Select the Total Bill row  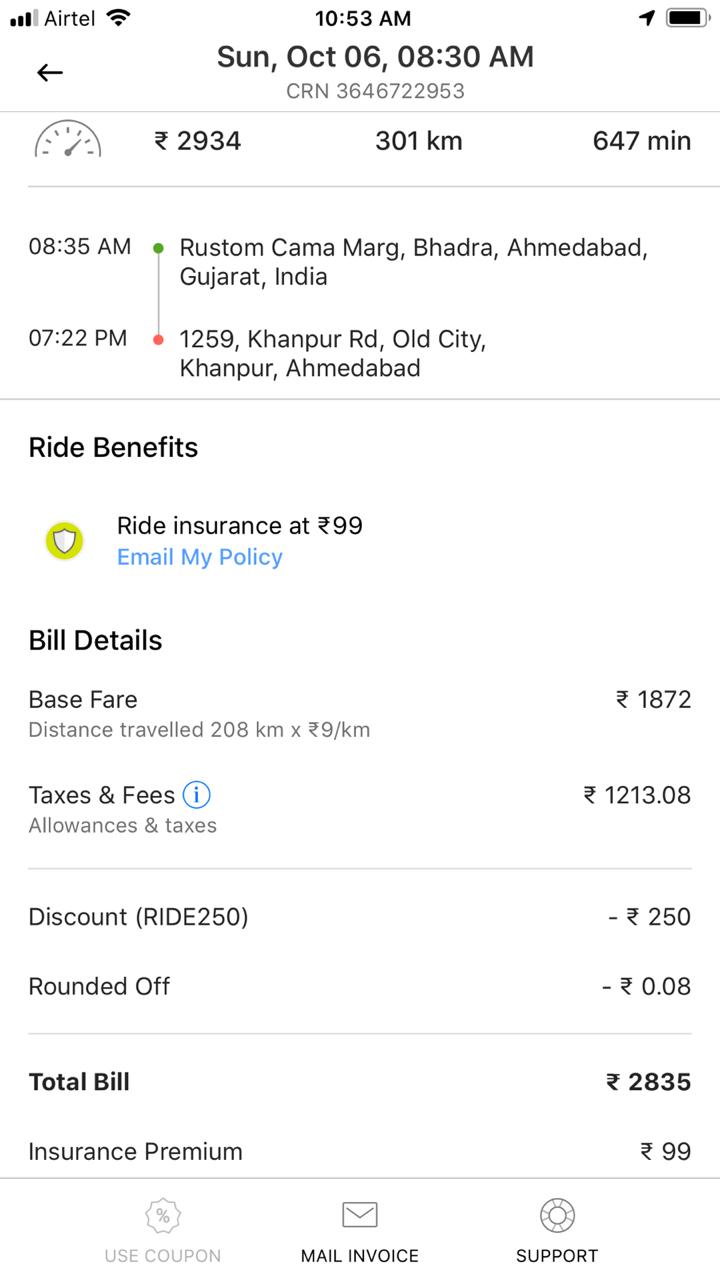coord(360,1081)
